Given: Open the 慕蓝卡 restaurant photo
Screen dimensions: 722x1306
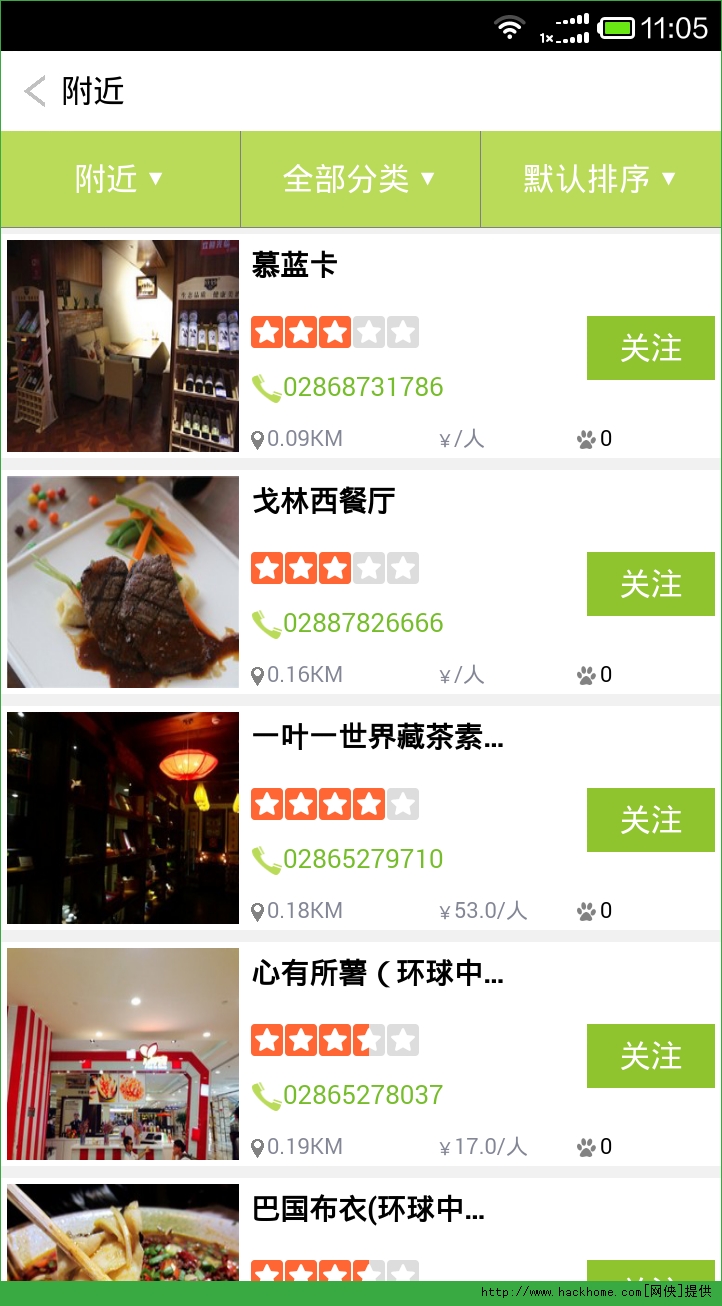Looking at the screenshot, I should pos(123,346).
